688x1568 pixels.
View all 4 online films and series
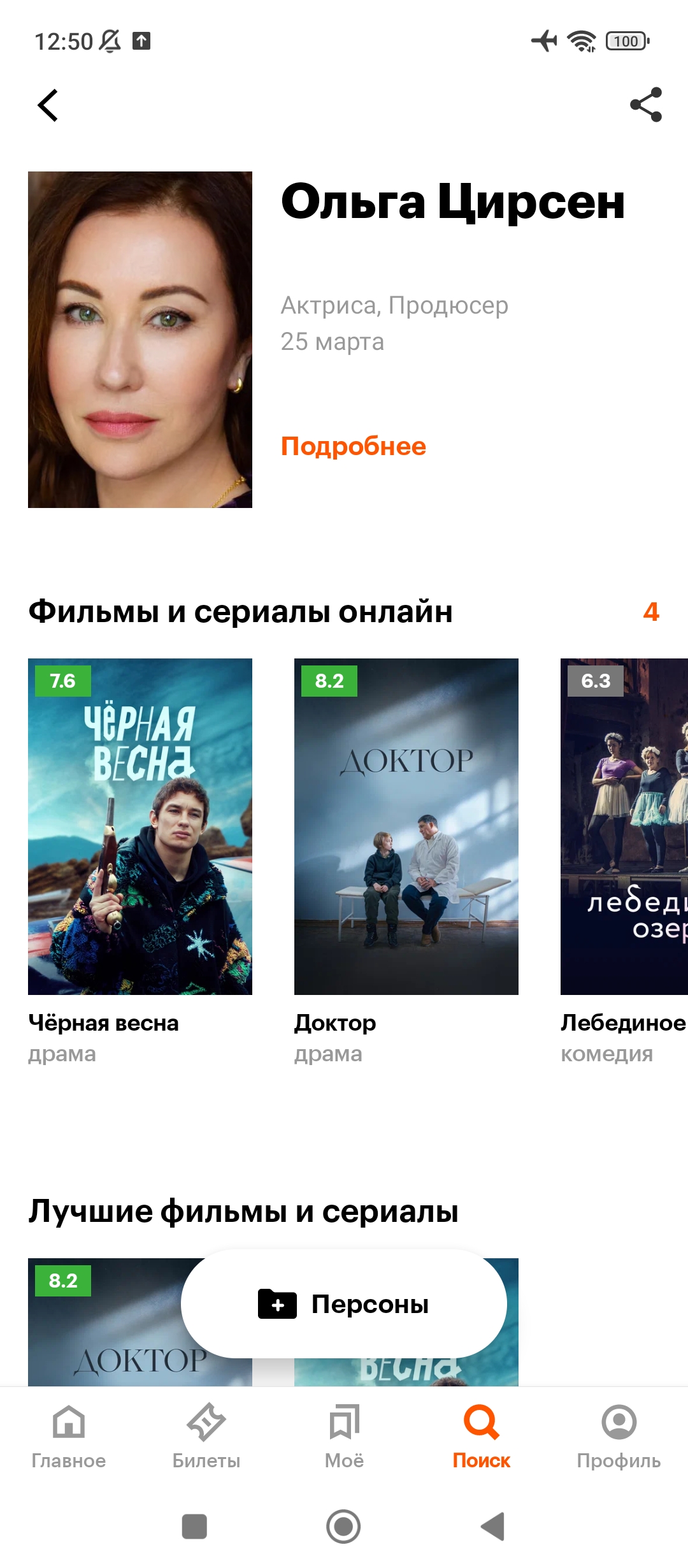pos(651,612)
